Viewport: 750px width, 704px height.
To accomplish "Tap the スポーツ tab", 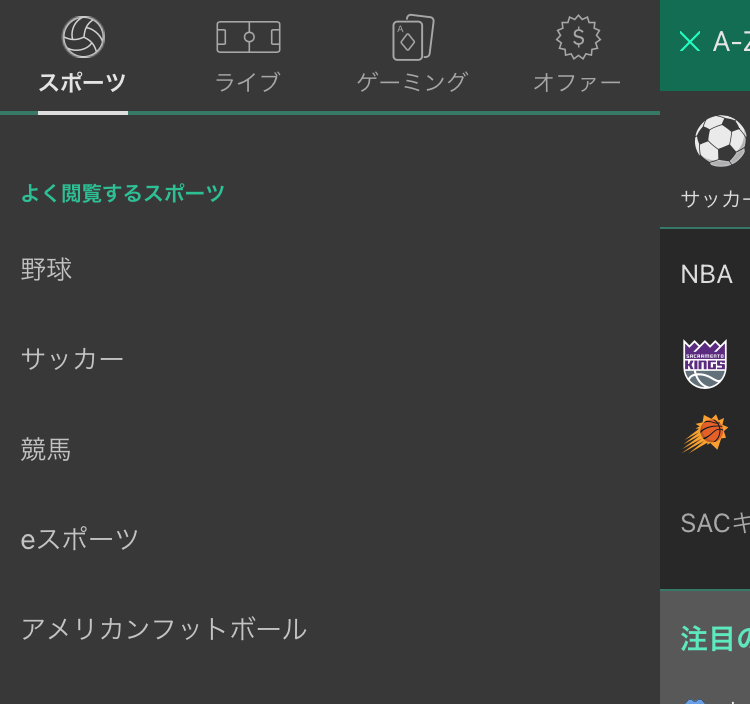I will tap(83, 56).
